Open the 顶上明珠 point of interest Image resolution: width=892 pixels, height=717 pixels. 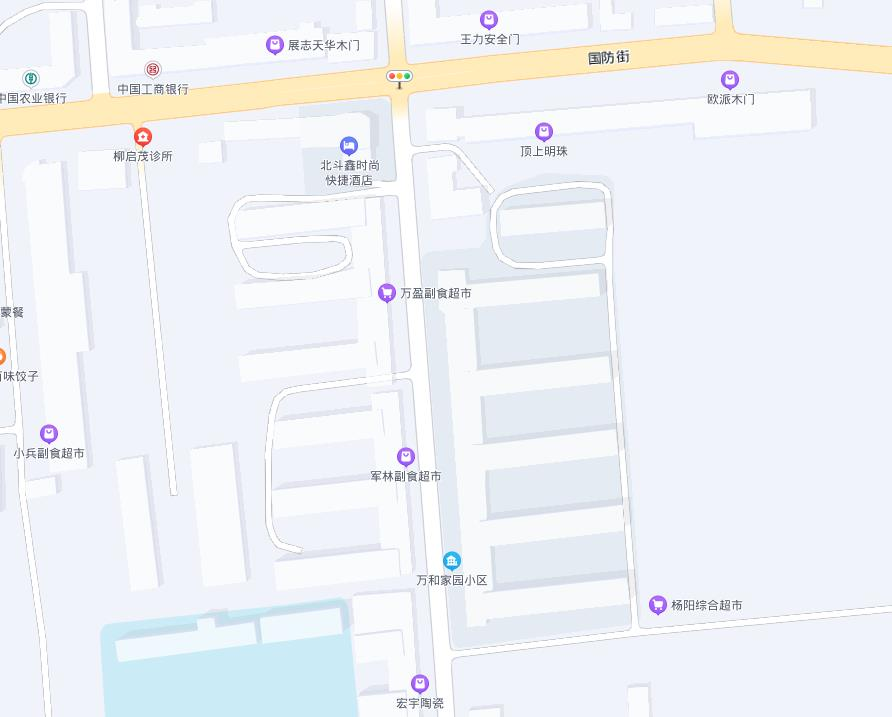(x=544, y=132)
